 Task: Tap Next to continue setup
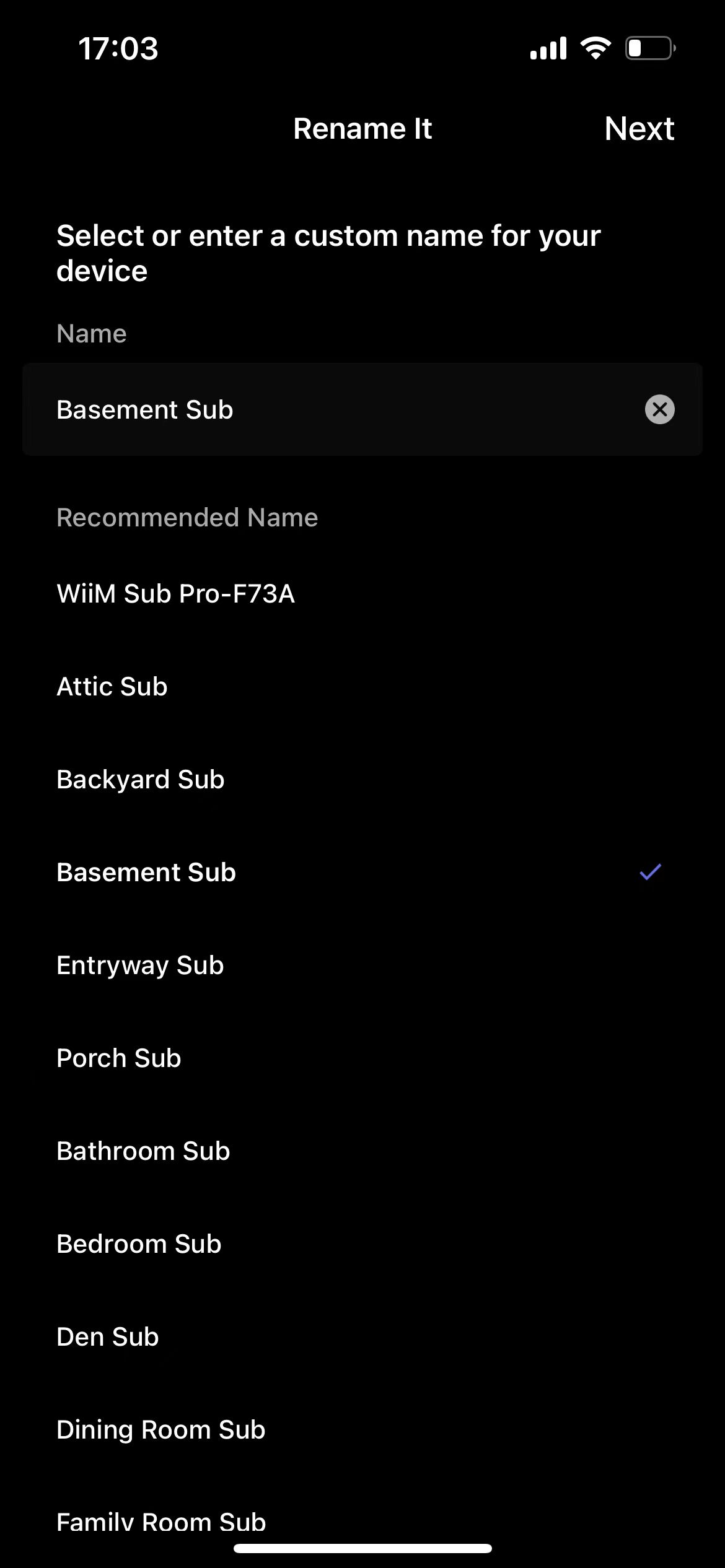[639, 129]
